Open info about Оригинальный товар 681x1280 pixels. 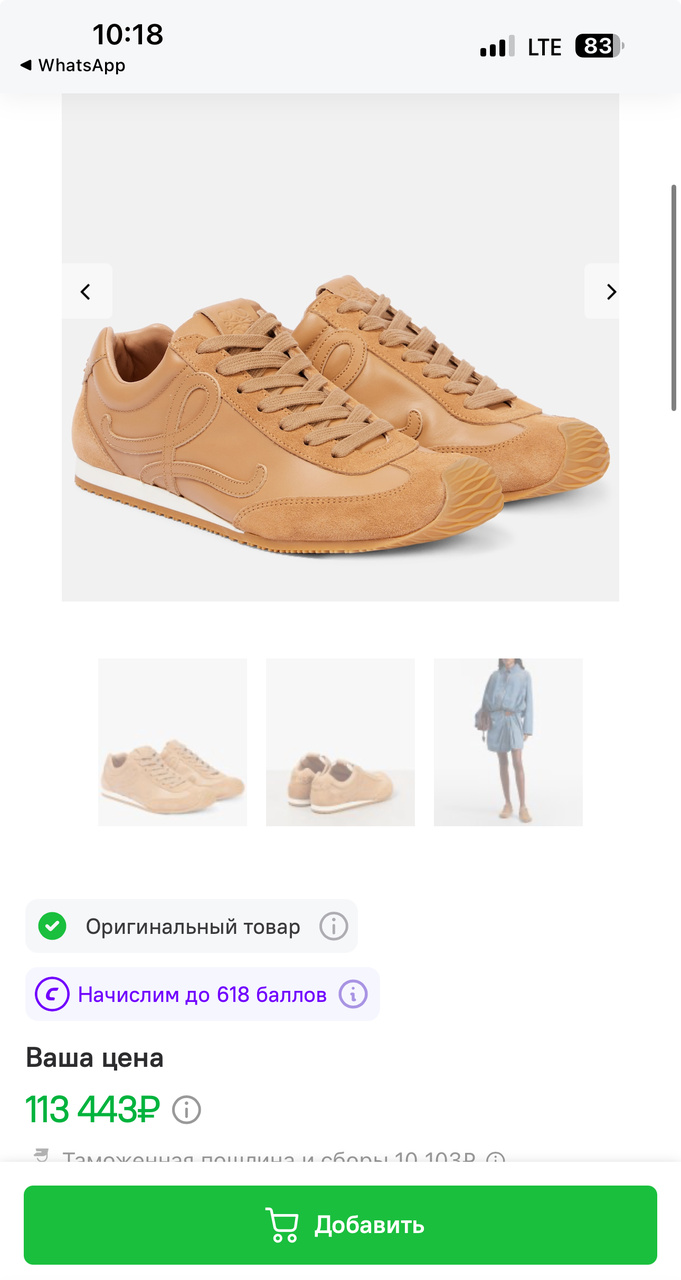point(333,927)
